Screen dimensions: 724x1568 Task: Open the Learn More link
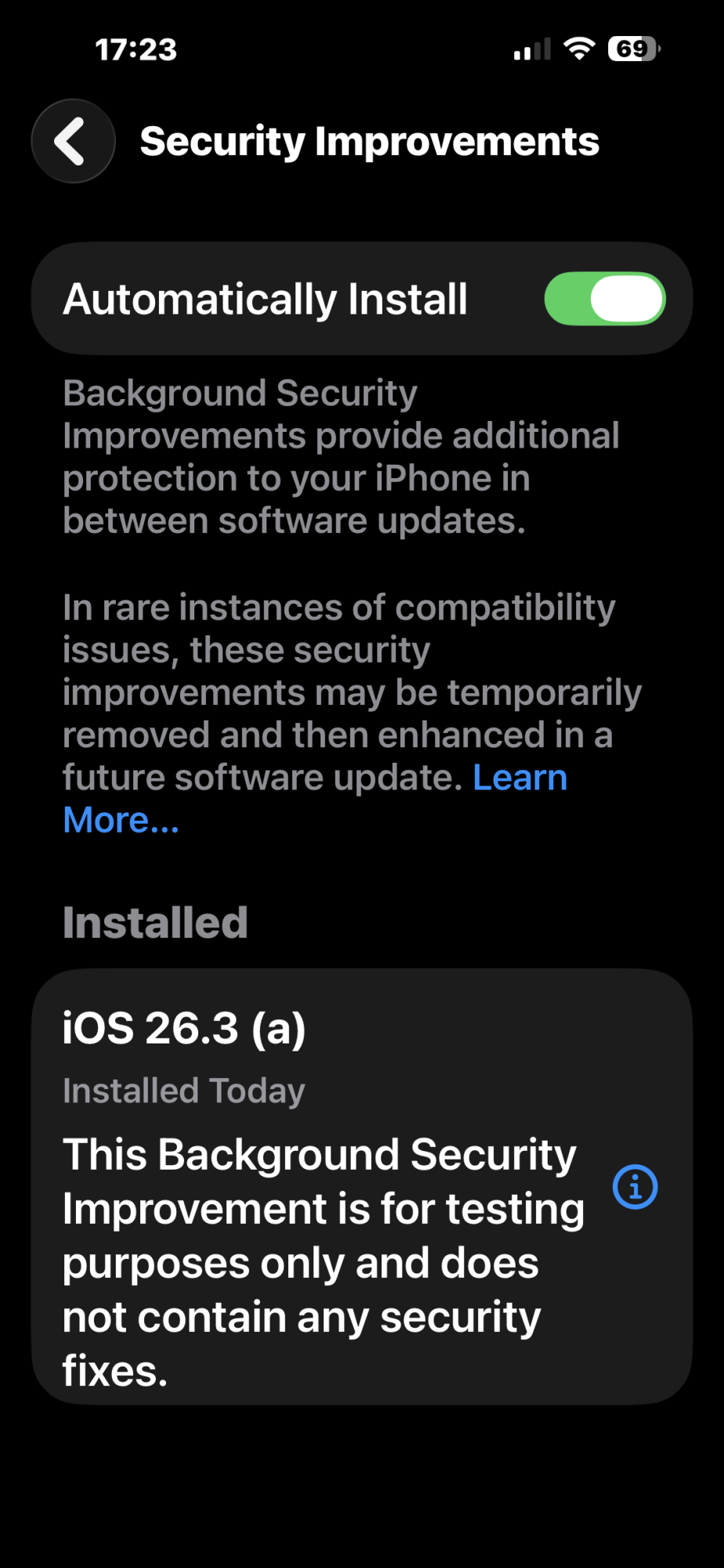pyautogui.click(x=519, y=779)
